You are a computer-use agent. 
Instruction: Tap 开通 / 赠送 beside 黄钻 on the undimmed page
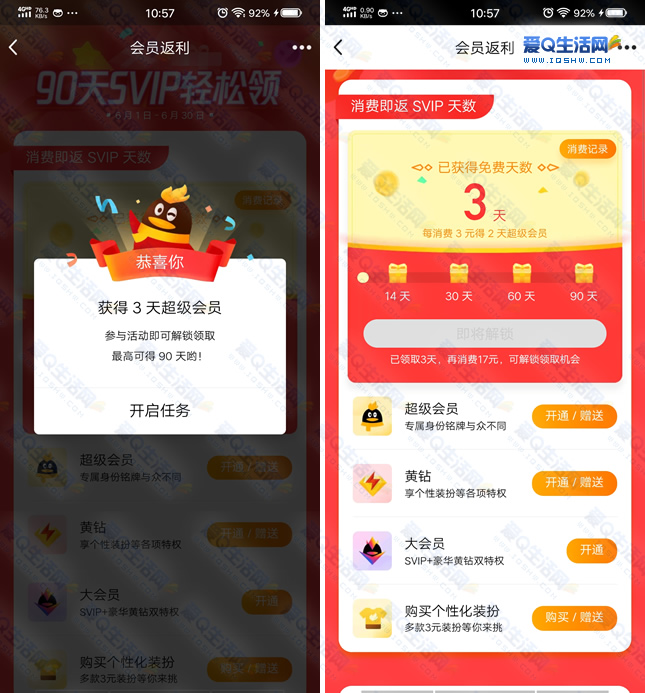(574, 482)
